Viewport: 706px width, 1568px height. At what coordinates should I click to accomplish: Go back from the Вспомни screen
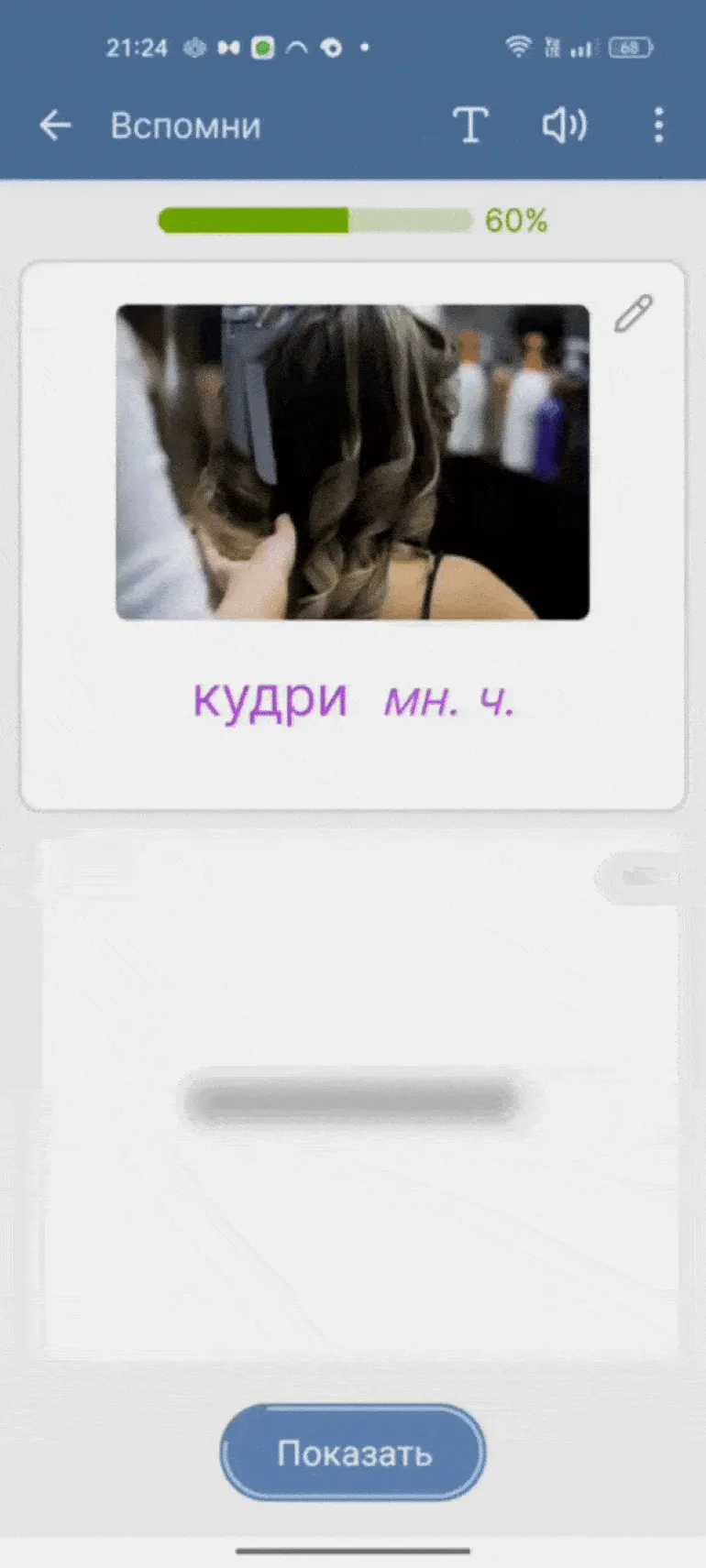click(x=55, y=126)
